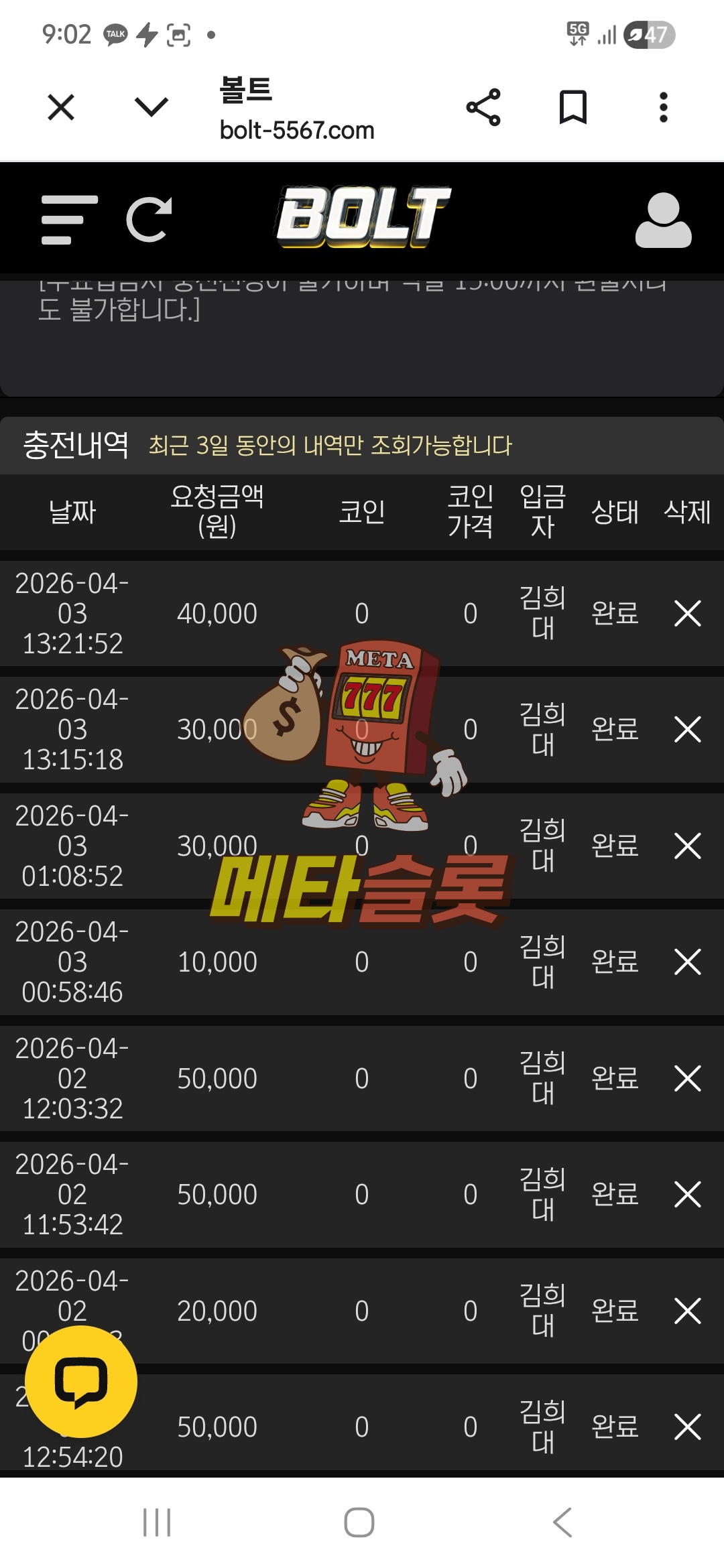Delete the 13:15:18 30,000 charge record
724x1568 pixels.
(x=687, y=729)
